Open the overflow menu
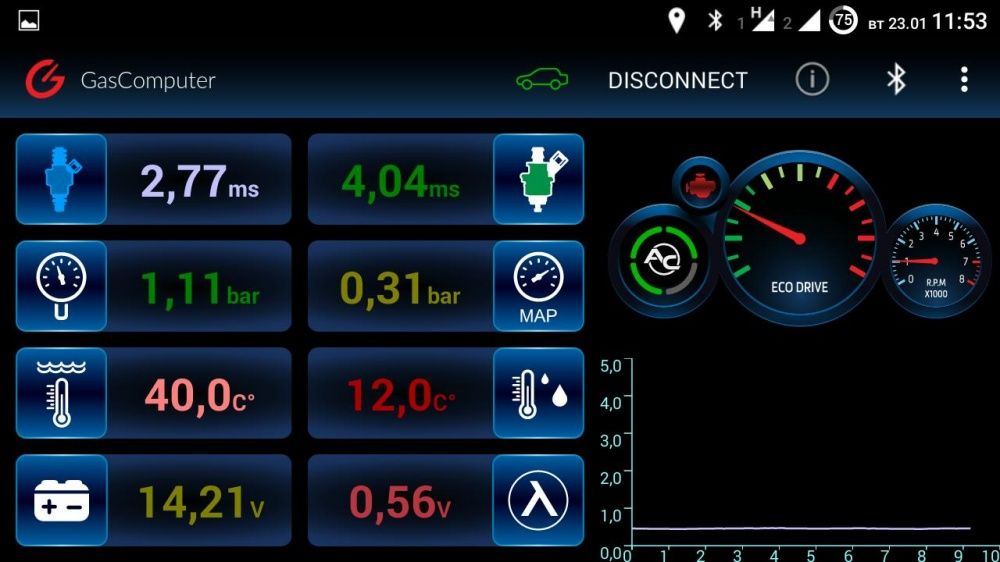This screenshot has height=562, width=1000. 964,80
